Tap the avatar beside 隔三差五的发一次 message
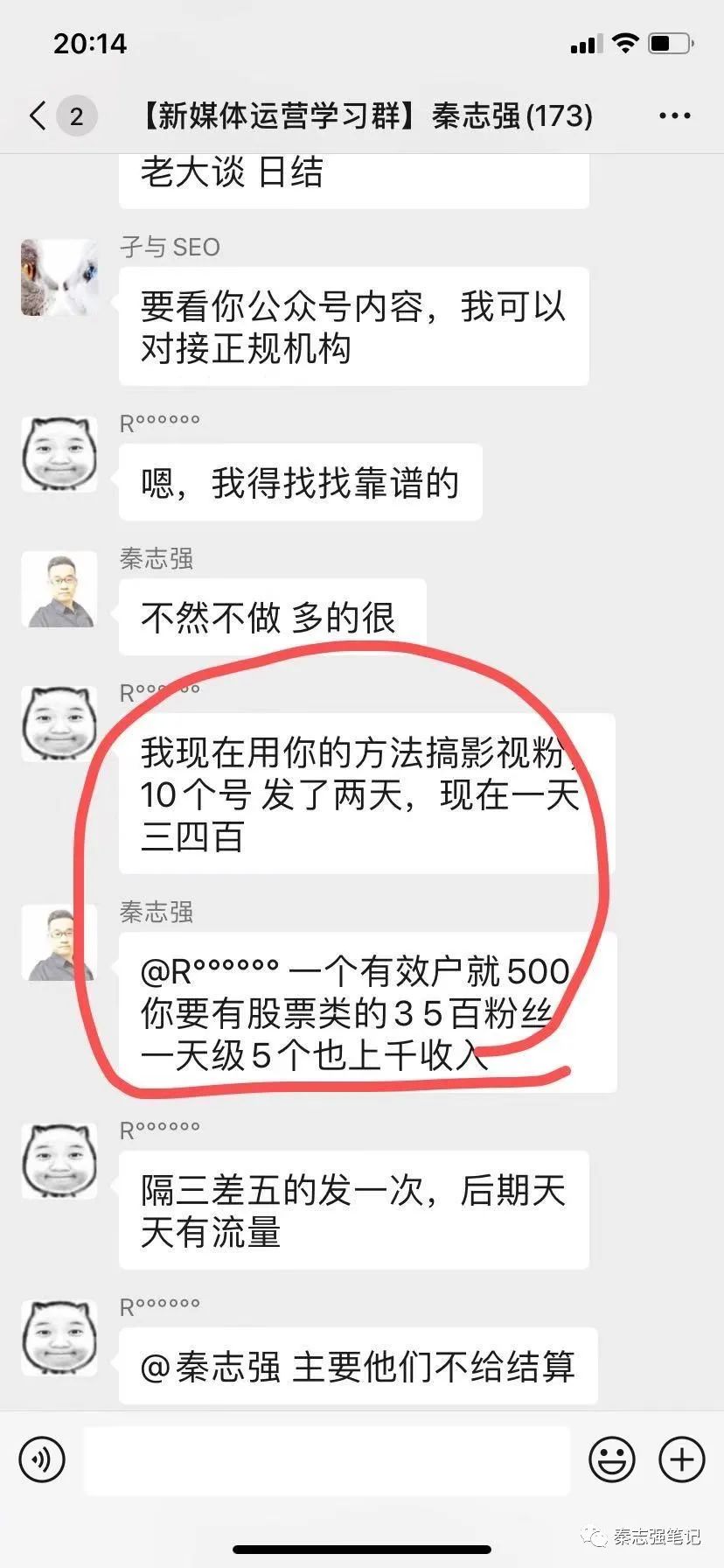Image resolution: width=724 pixels, height=1568 pixels. (59, 1161)
